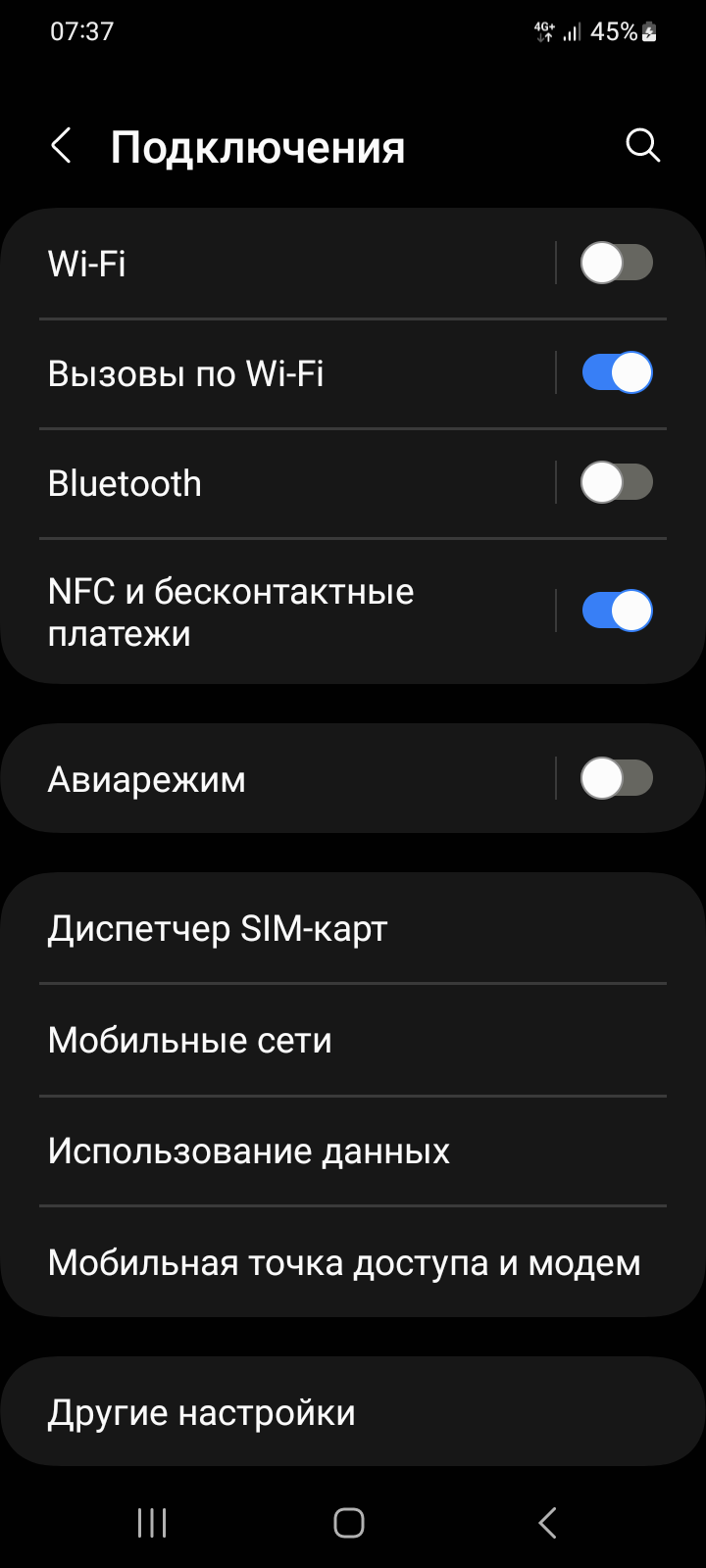Image resolution: width=706 pixels, height=1568 pixels.
Task: Open Мобильная точка доступа и модем
Action: tap(343, 1262)
